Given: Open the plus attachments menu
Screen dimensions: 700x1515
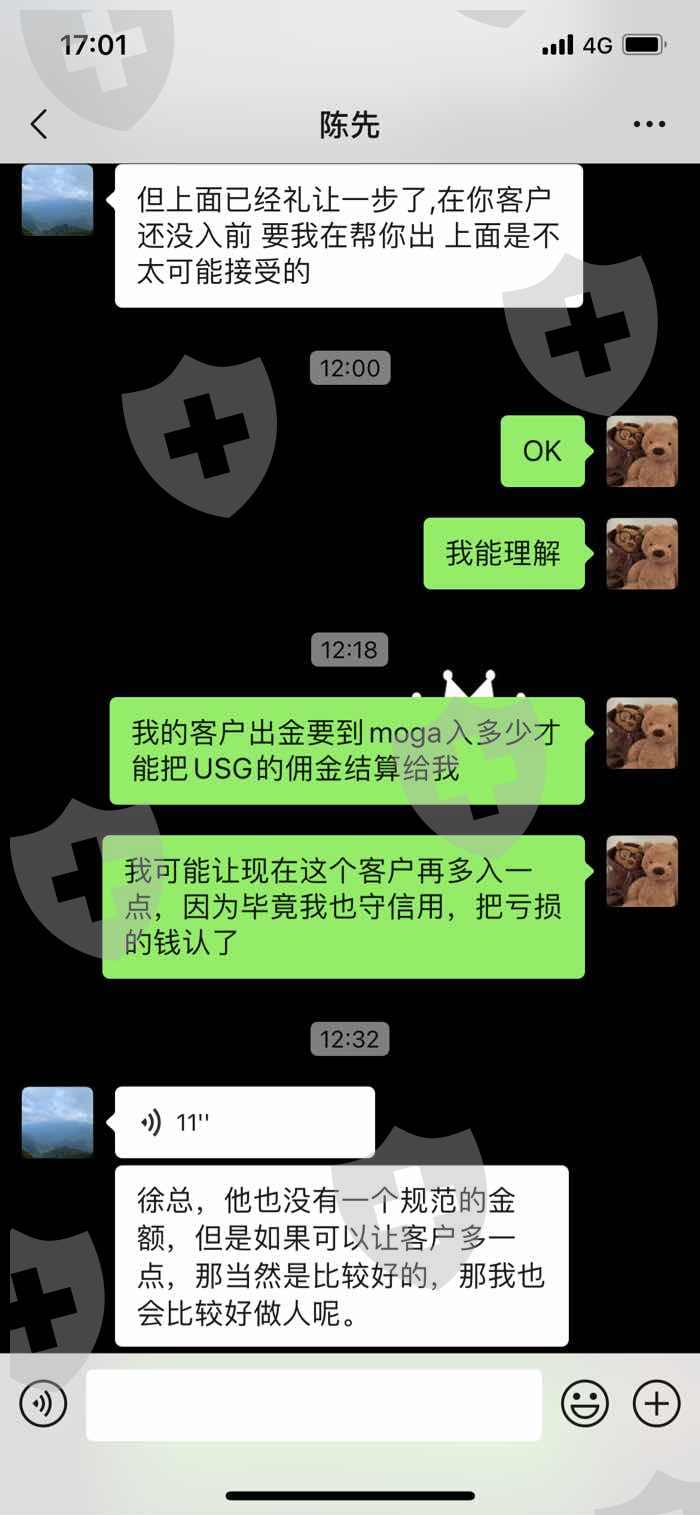Looking at the screenshot, I should [657, 1404].
